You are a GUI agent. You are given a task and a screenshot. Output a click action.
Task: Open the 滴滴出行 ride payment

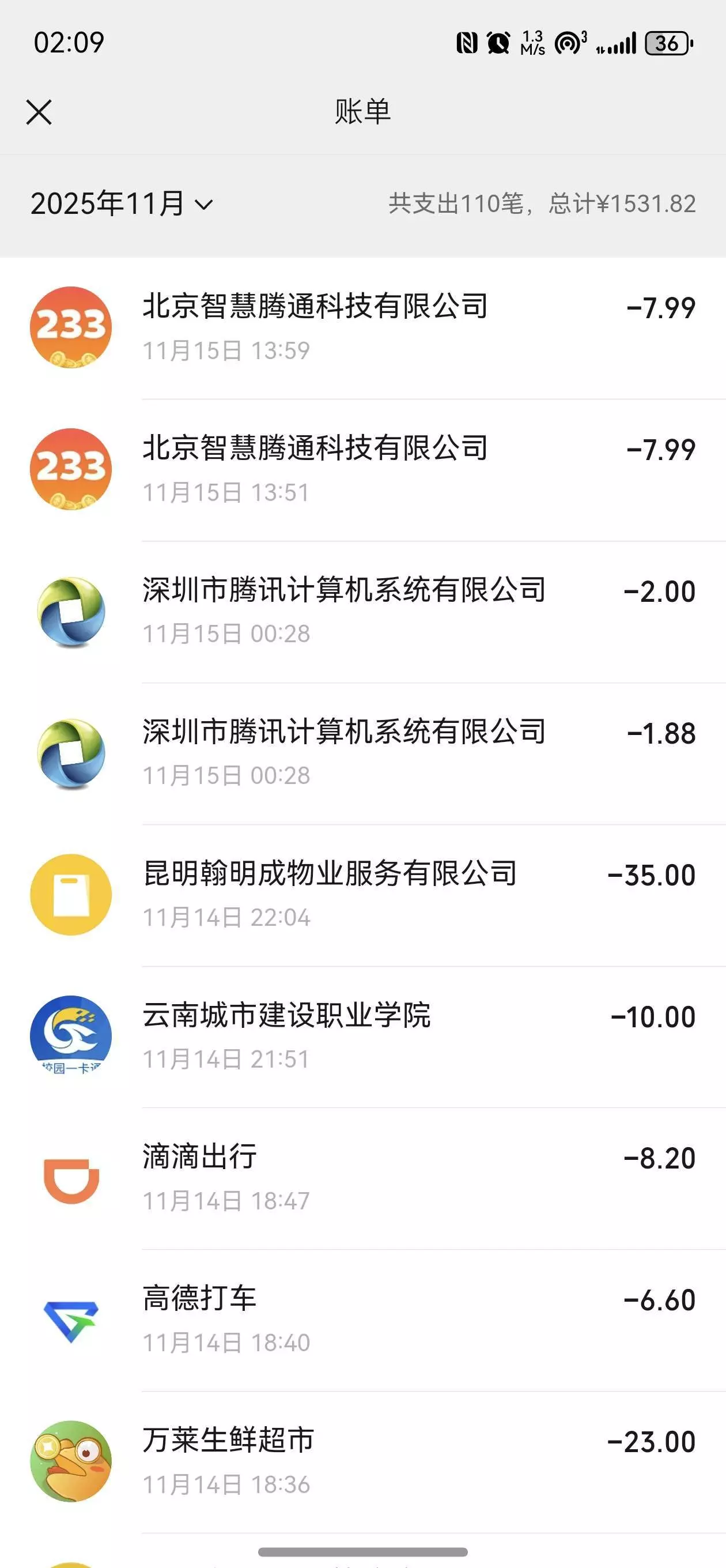[x=362, y=1178]
